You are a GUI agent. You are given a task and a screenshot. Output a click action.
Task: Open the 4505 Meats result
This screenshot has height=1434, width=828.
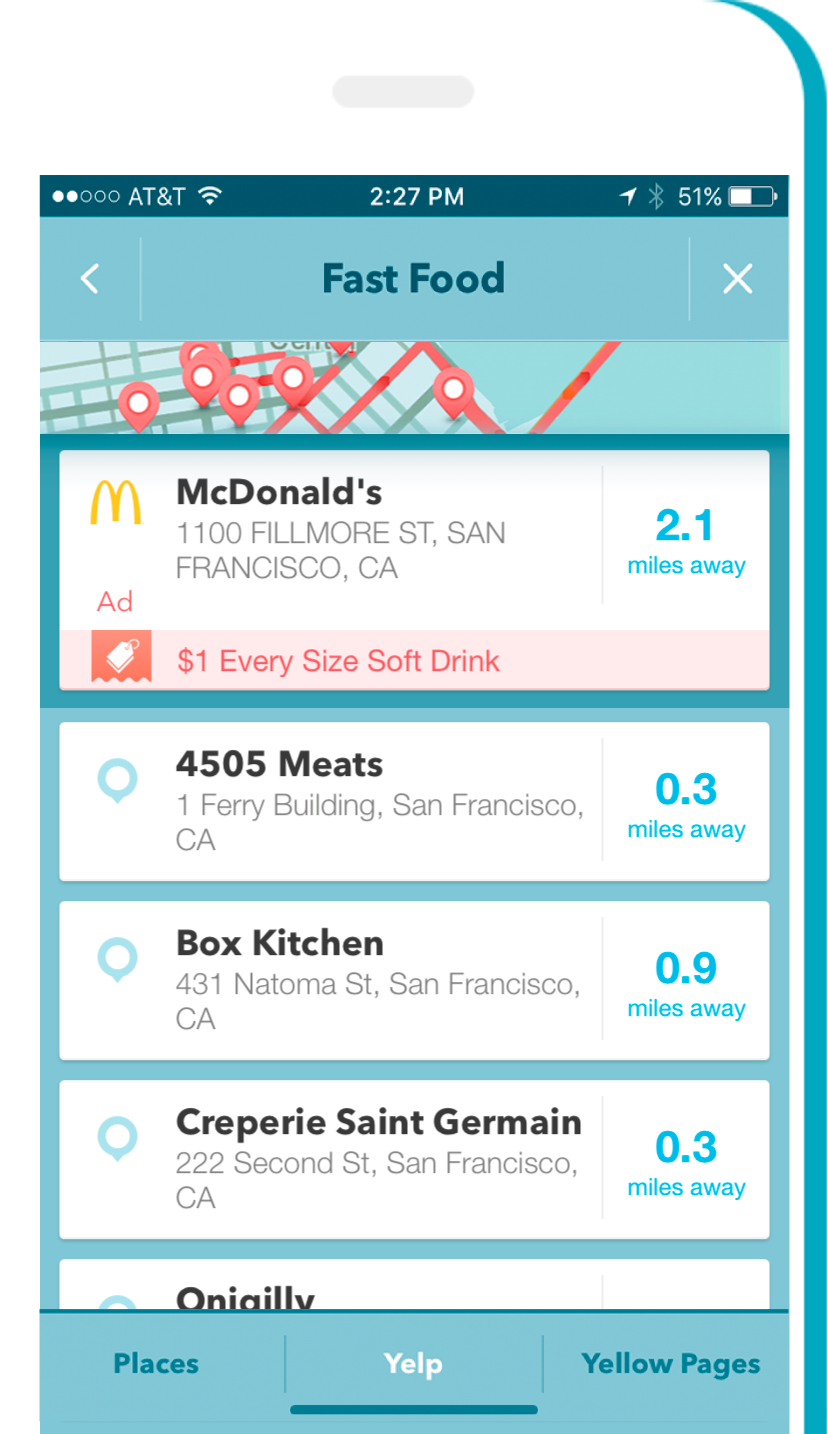point(414,801)
